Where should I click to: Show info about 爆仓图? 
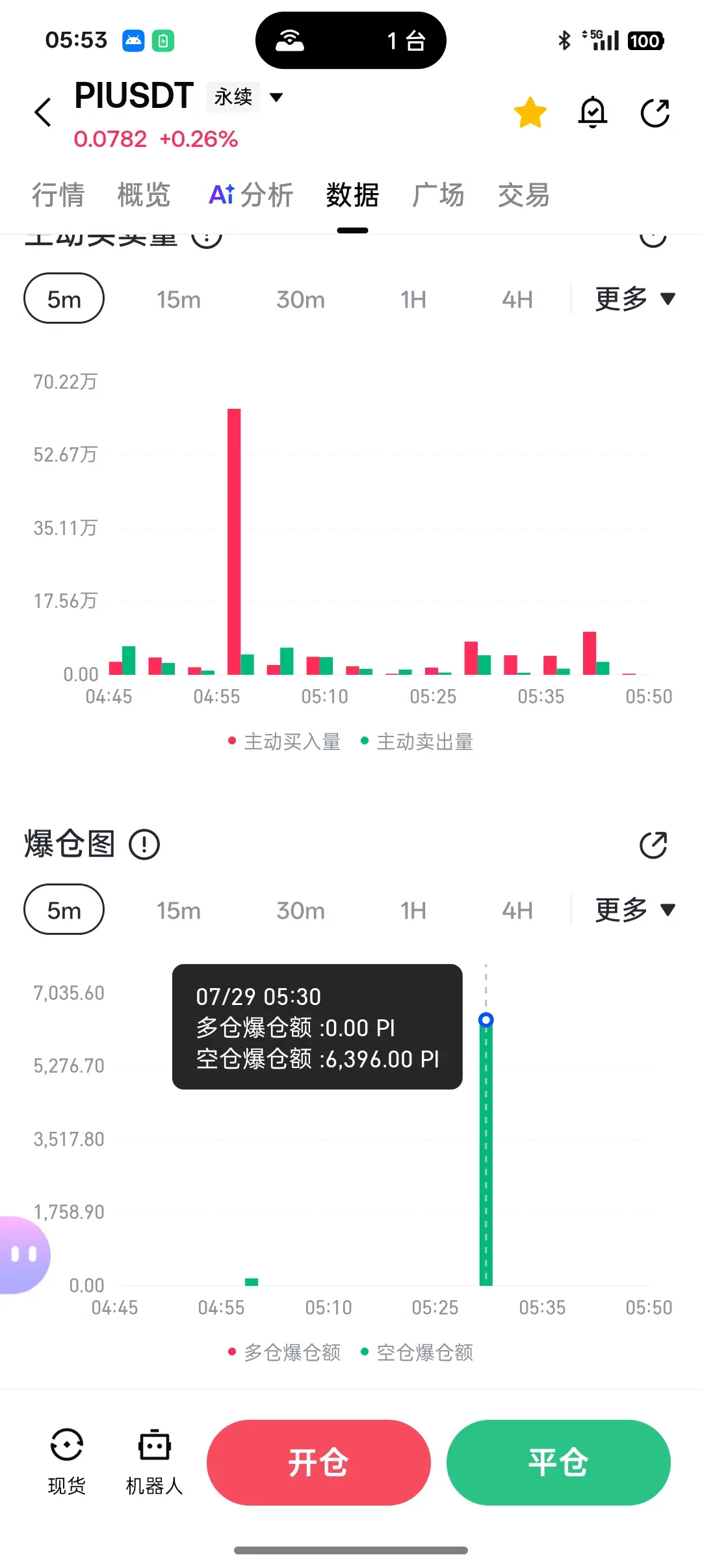tap(144, 844)
